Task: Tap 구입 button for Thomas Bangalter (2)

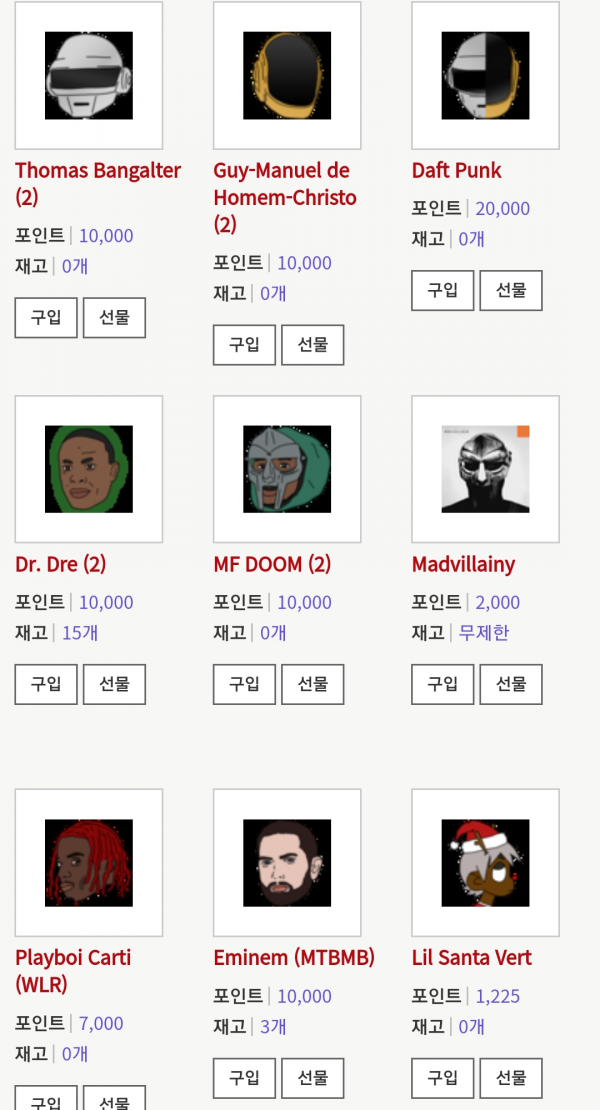Action: (x=46, y=318)
